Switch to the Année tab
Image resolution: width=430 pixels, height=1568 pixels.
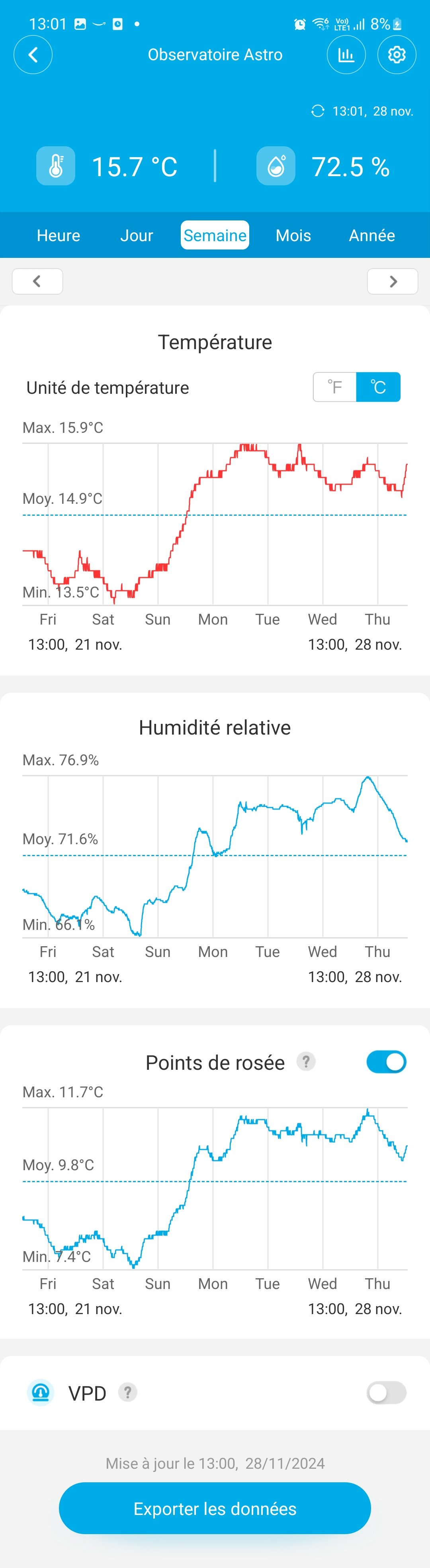[371, 236]
